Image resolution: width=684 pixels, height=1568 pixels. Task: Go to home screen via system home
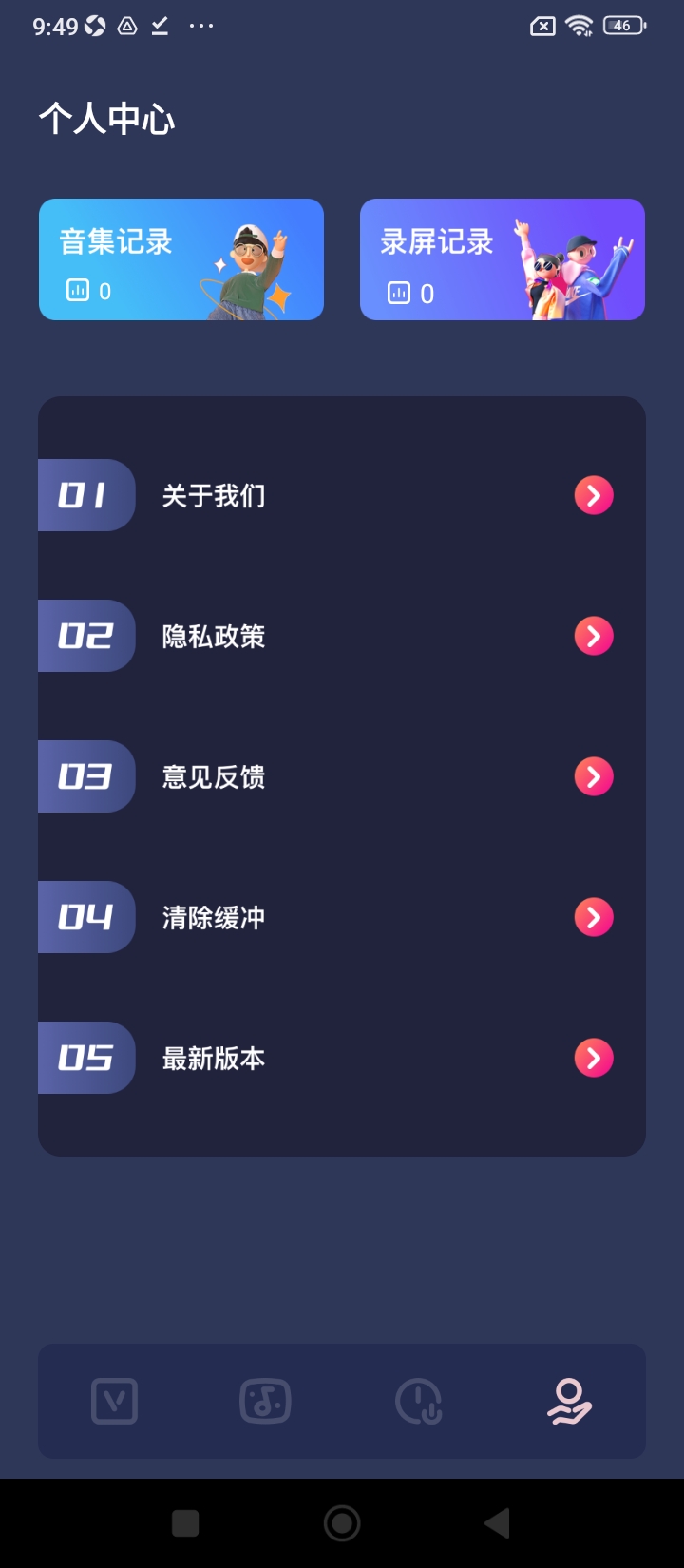coord(342,1523)
